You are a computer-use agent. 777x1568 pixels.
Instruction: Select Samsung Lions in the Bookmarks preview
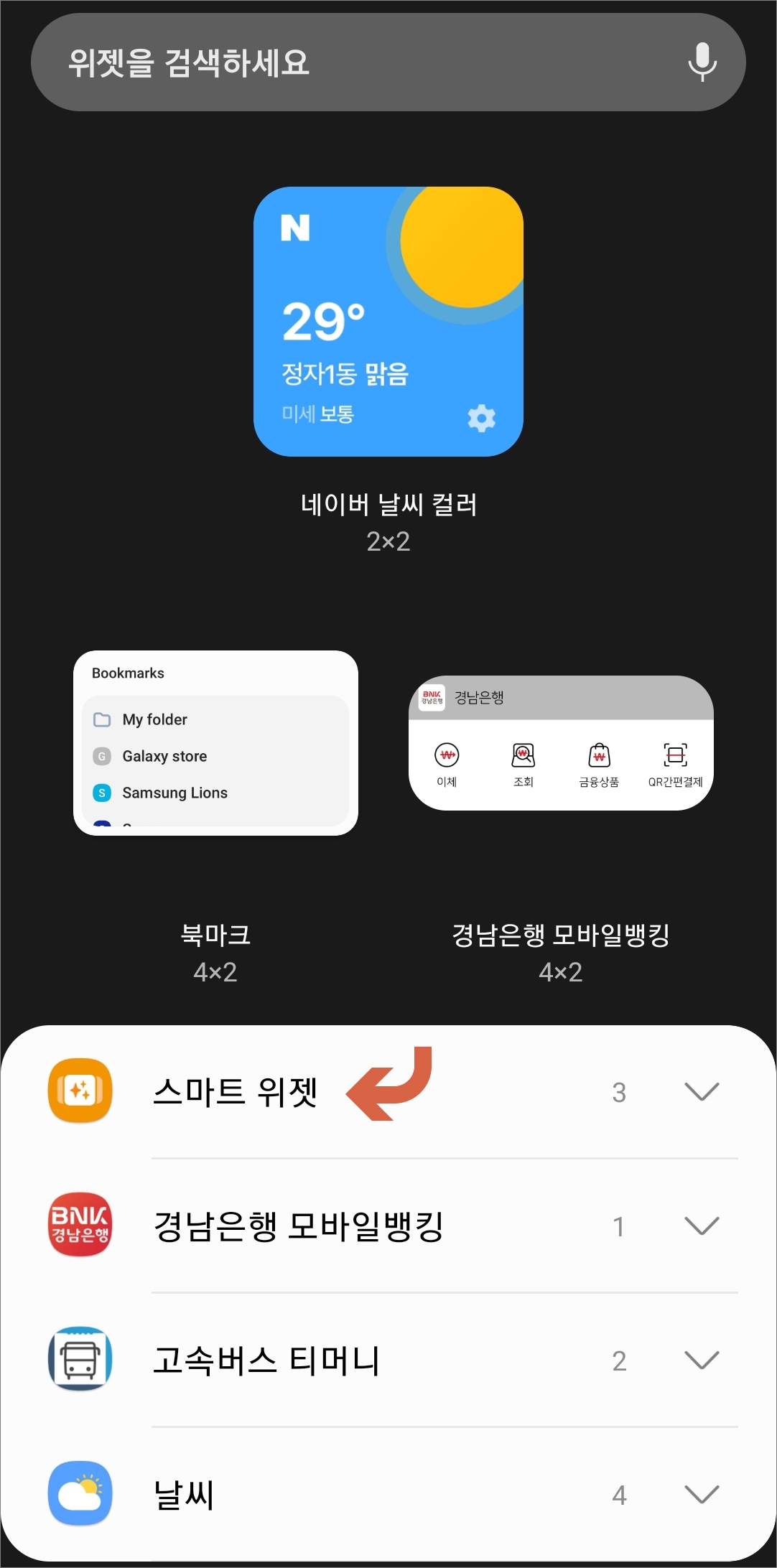(175, 793)
